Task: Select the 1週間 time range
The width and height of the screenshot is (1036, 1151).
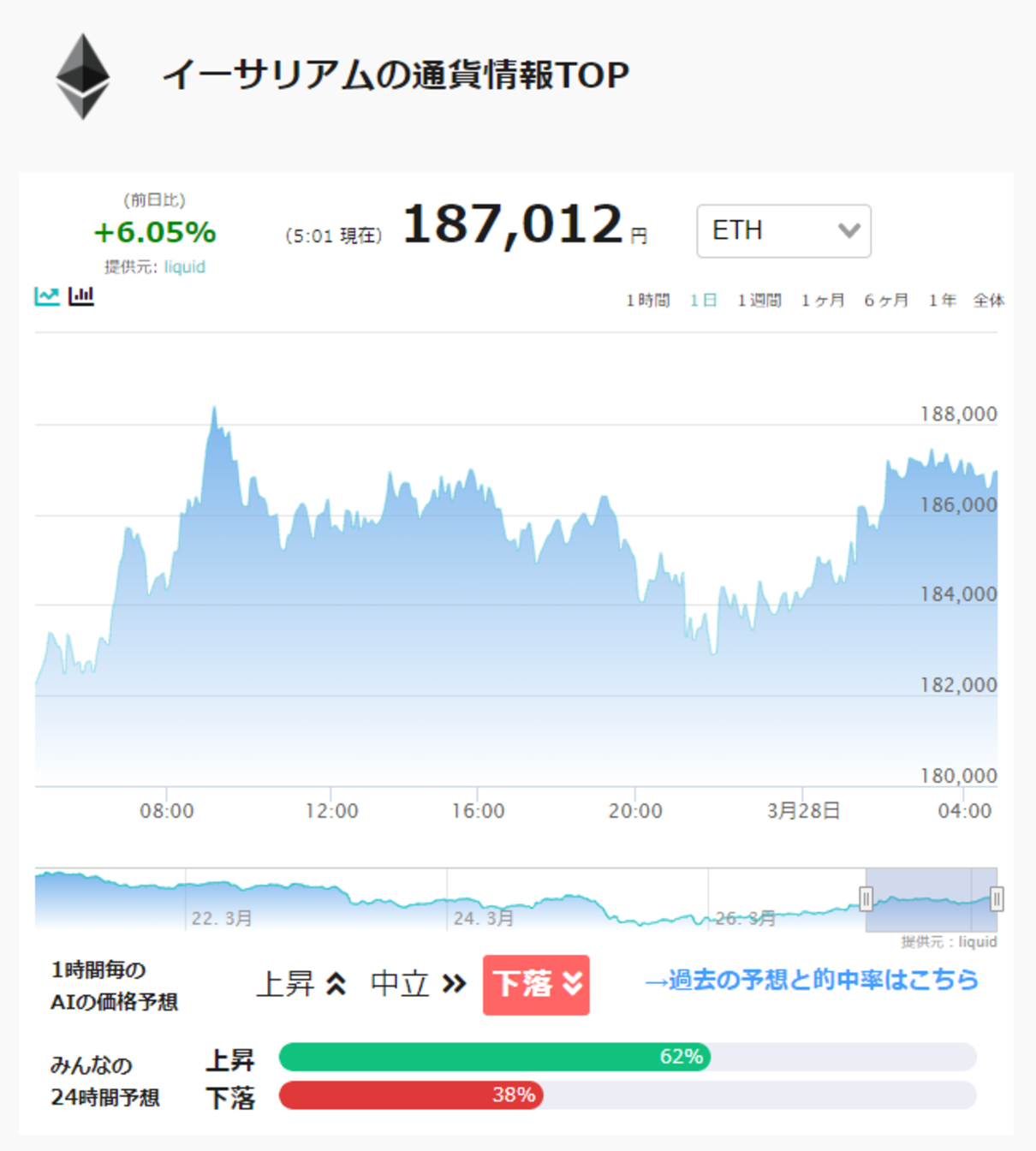Action: point(759,301)
